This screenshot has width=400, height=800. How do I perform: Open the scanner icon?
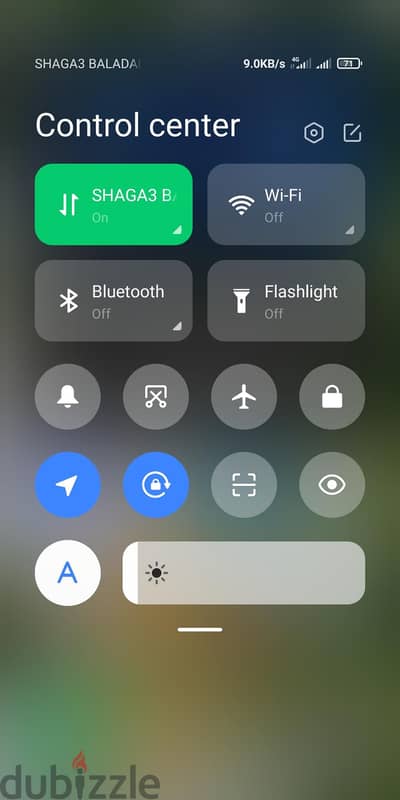click(244, 485)
